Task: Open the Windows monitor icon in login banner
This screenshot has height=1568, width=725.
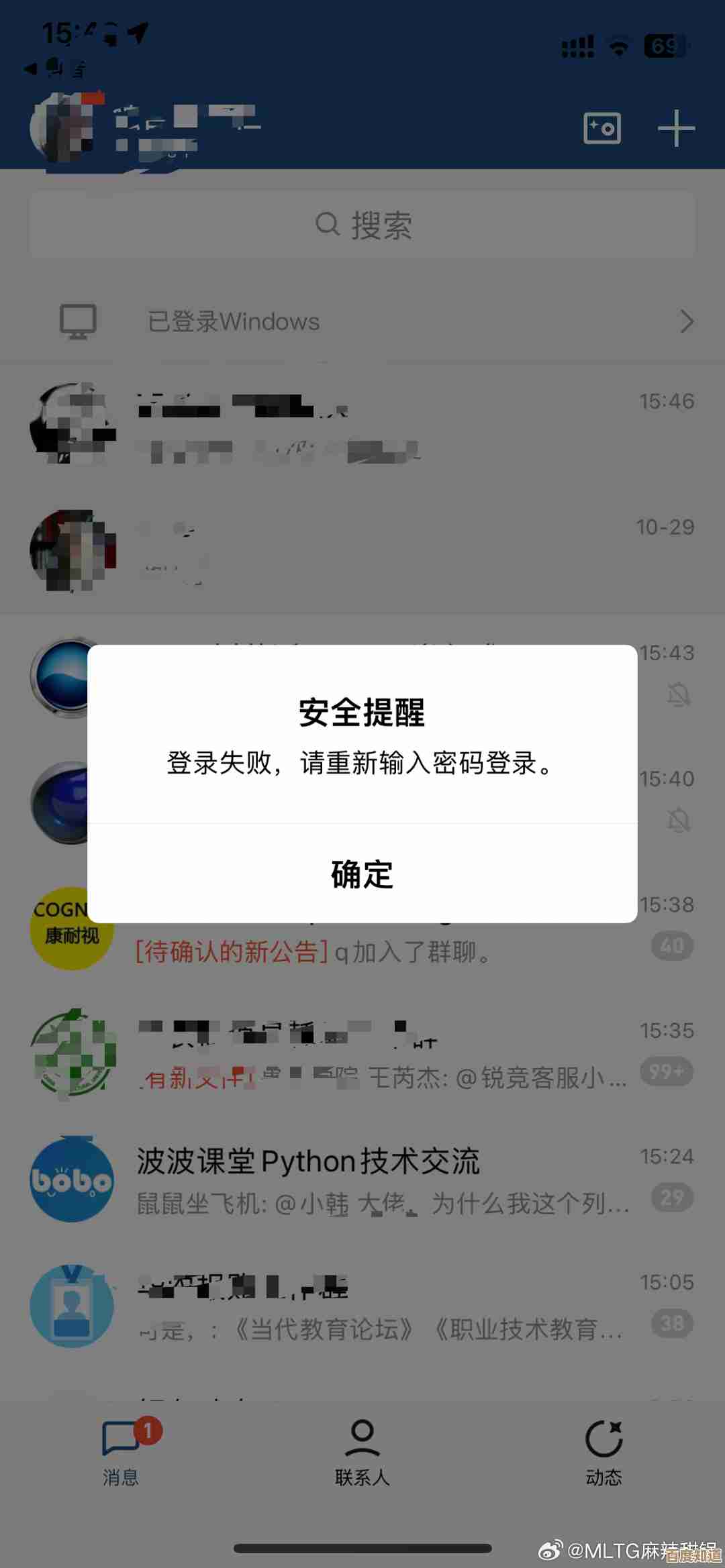Action: (x=76, y=321)
